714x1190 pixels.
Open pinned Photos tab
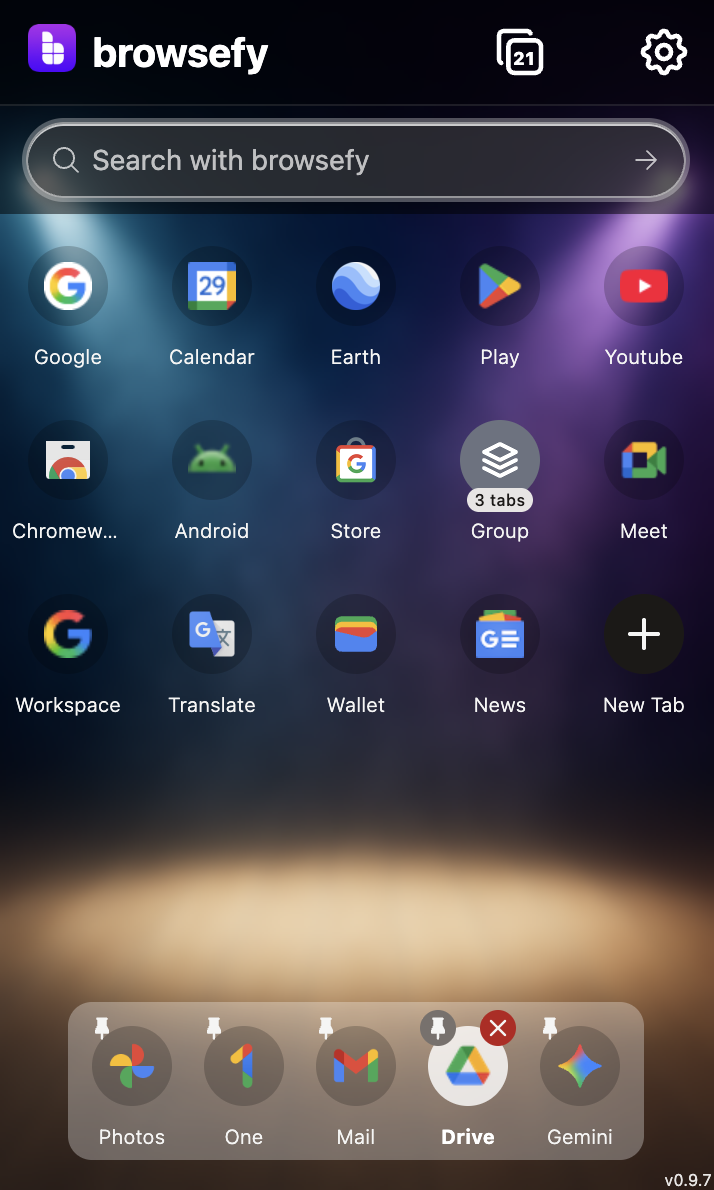pos(132,1067)
